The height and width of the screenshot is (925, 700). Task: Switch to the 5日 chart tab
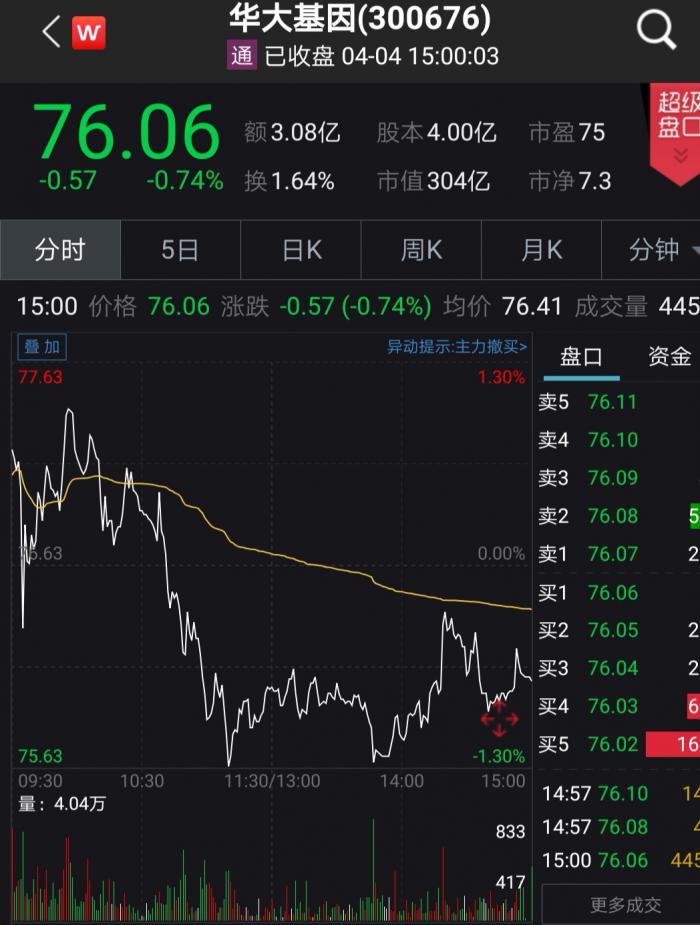tap(180, 250)
